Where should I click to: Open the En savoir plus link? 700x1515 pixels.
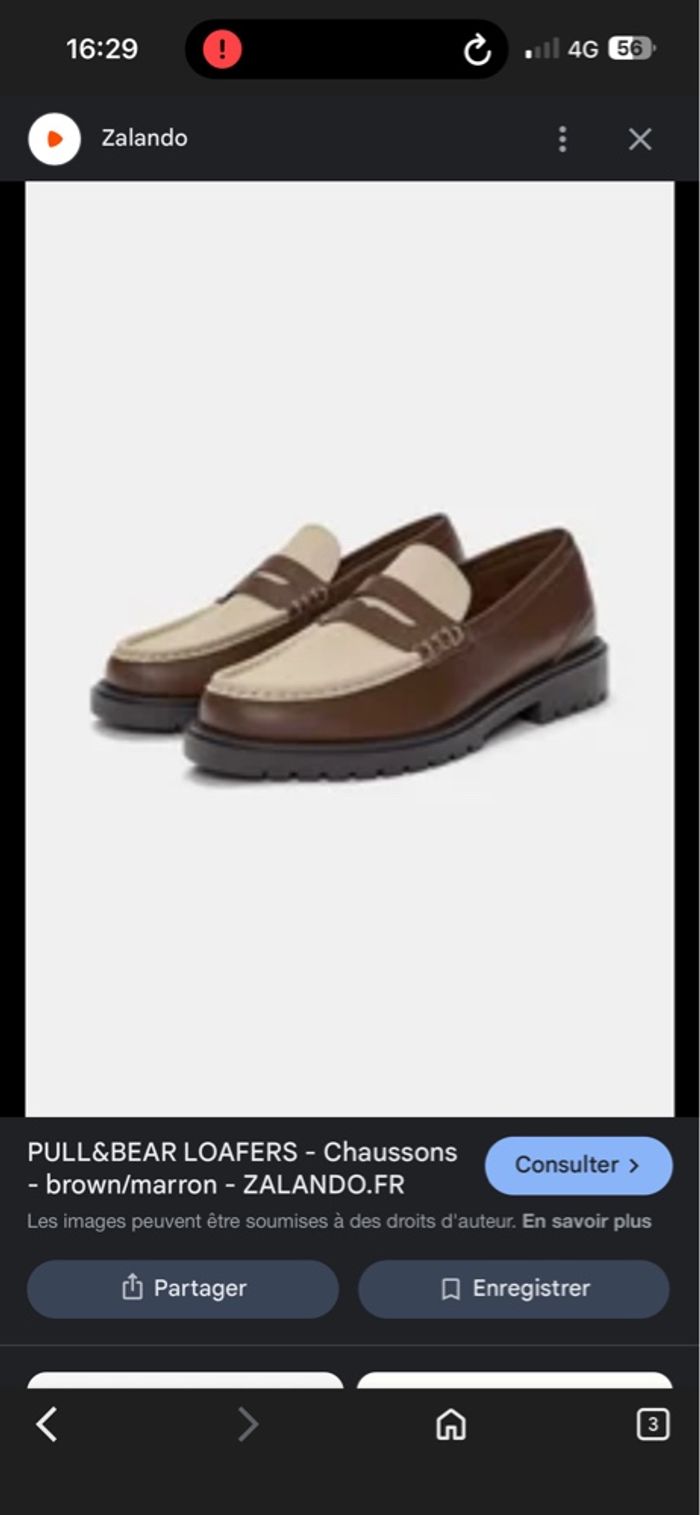(586, 1221)
